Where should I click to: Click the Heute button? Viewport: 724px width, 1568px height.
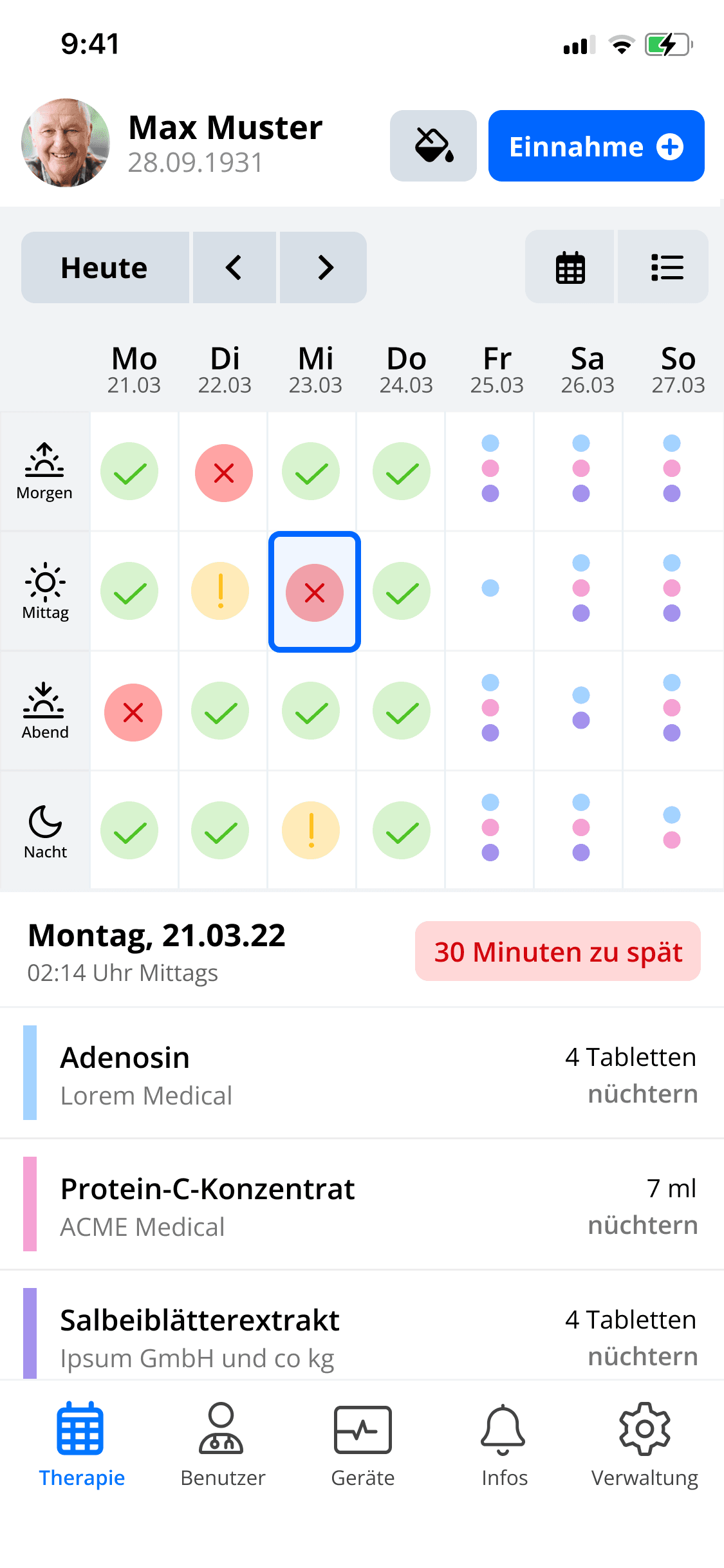pos(104,266)
